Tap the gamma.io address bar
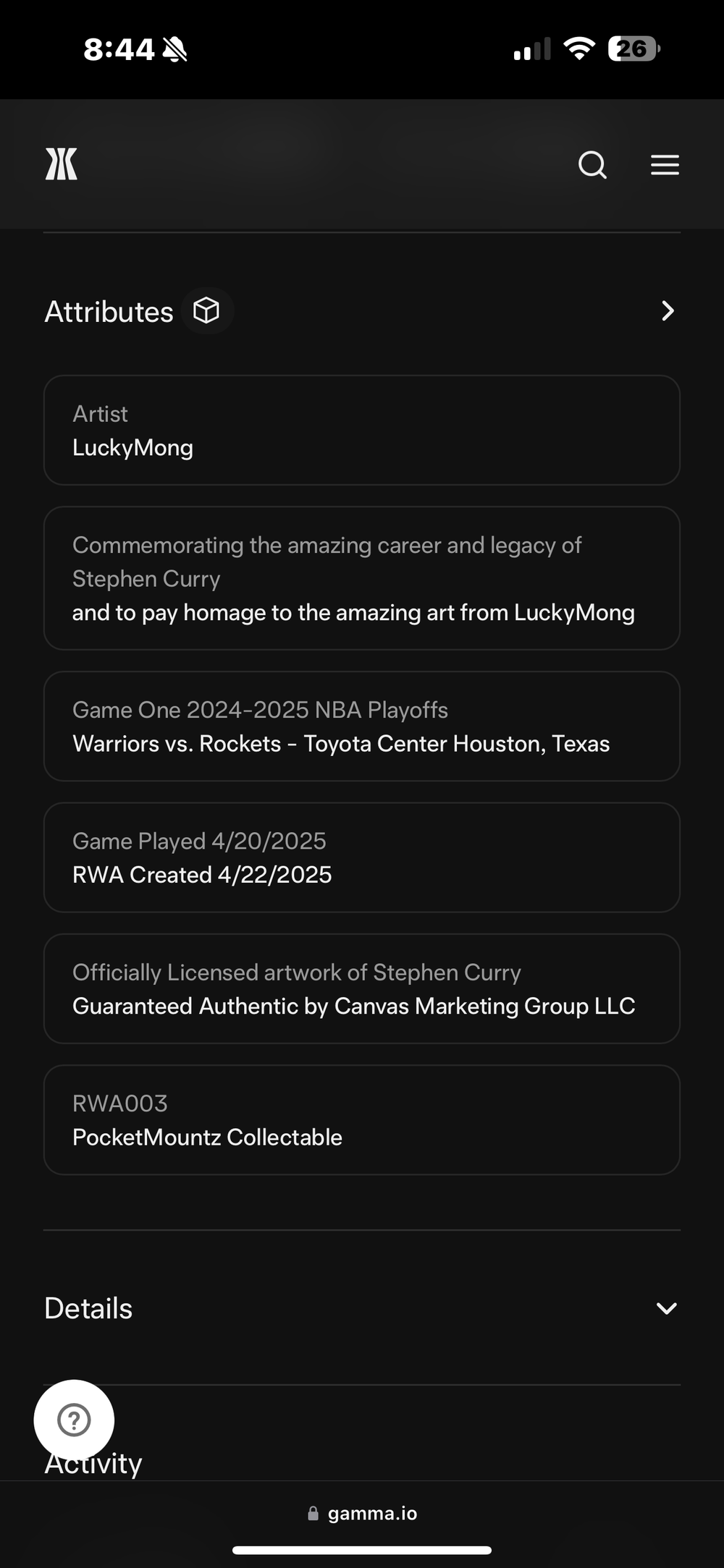This screenshot has width=724, height=1568. coord(362,1513)
